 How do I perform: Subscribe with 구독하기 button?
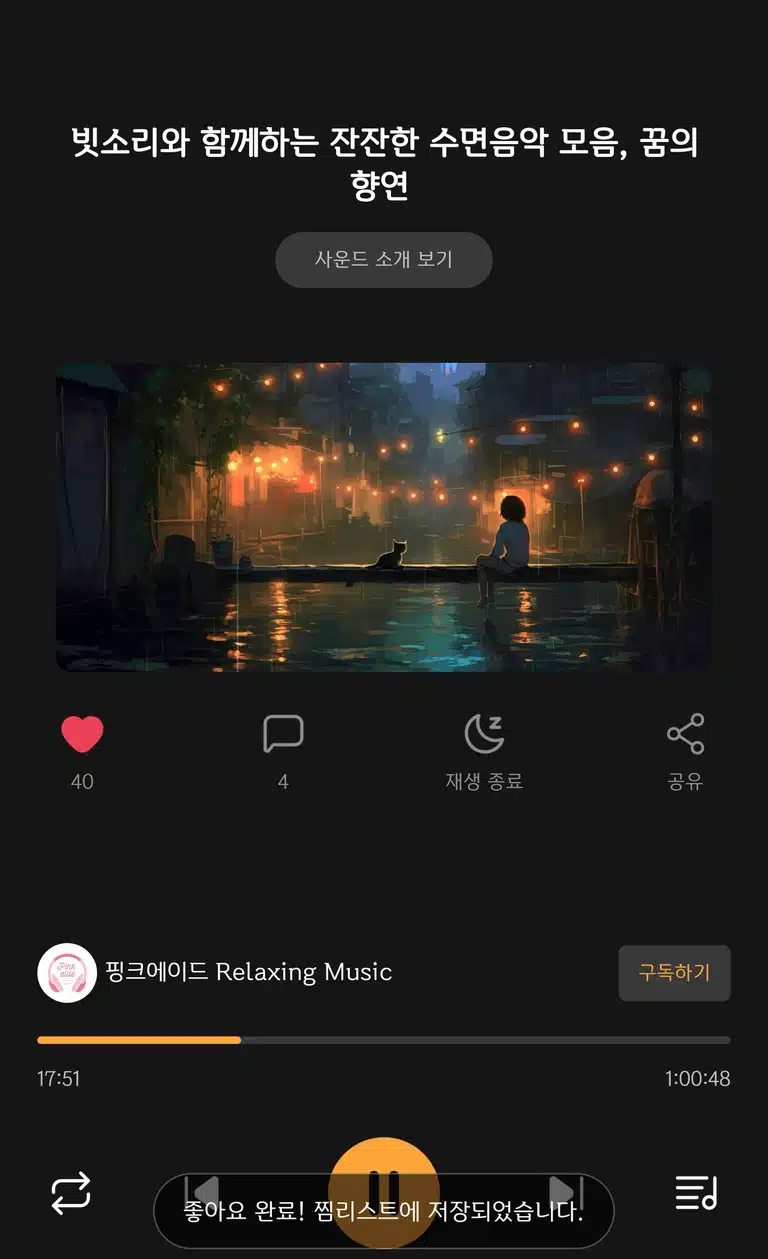pyautogui.click(x=675, y=973)
